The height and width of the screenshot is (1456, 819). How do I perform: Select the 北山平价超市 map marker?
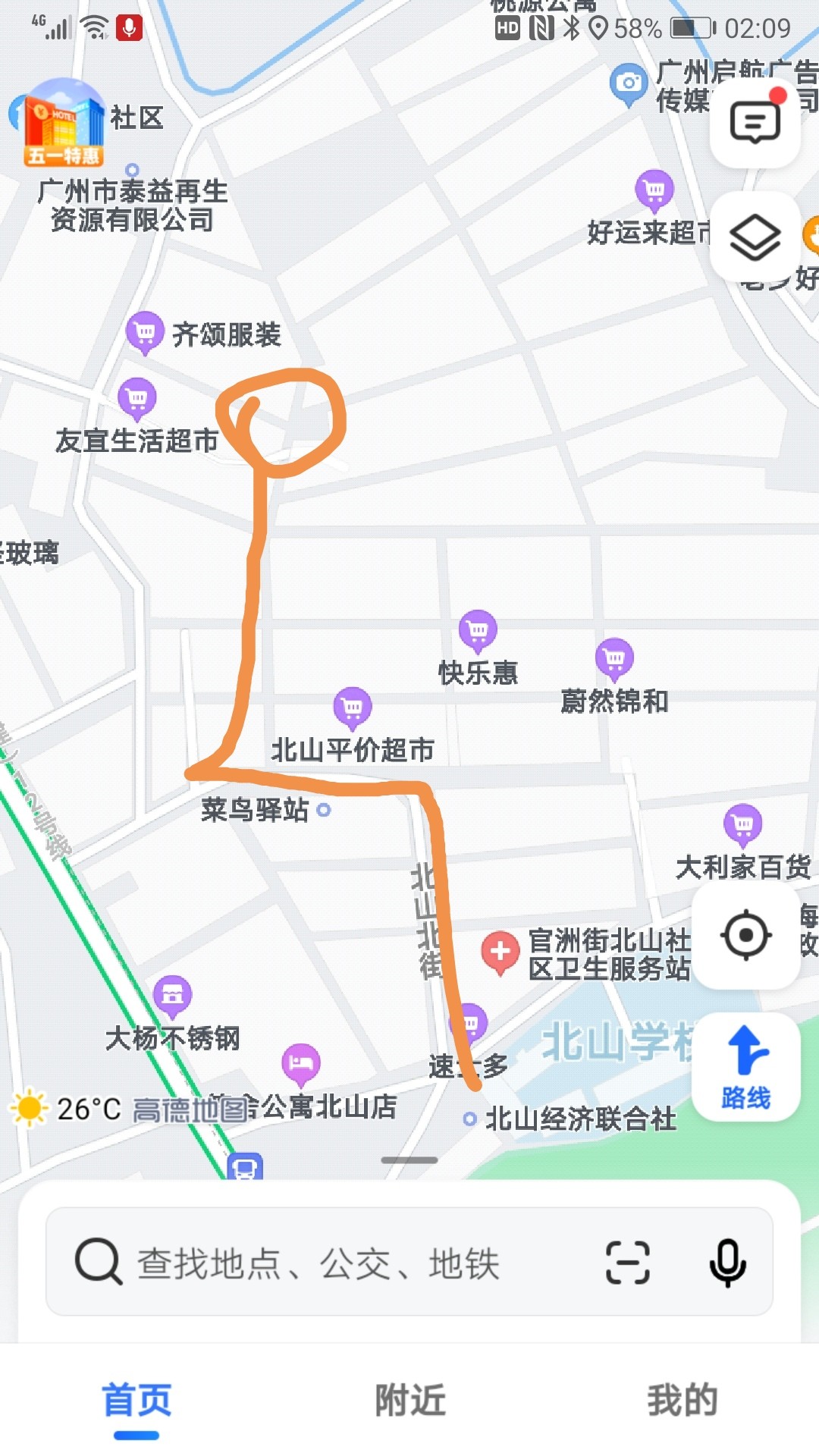(x=353, y=708)
